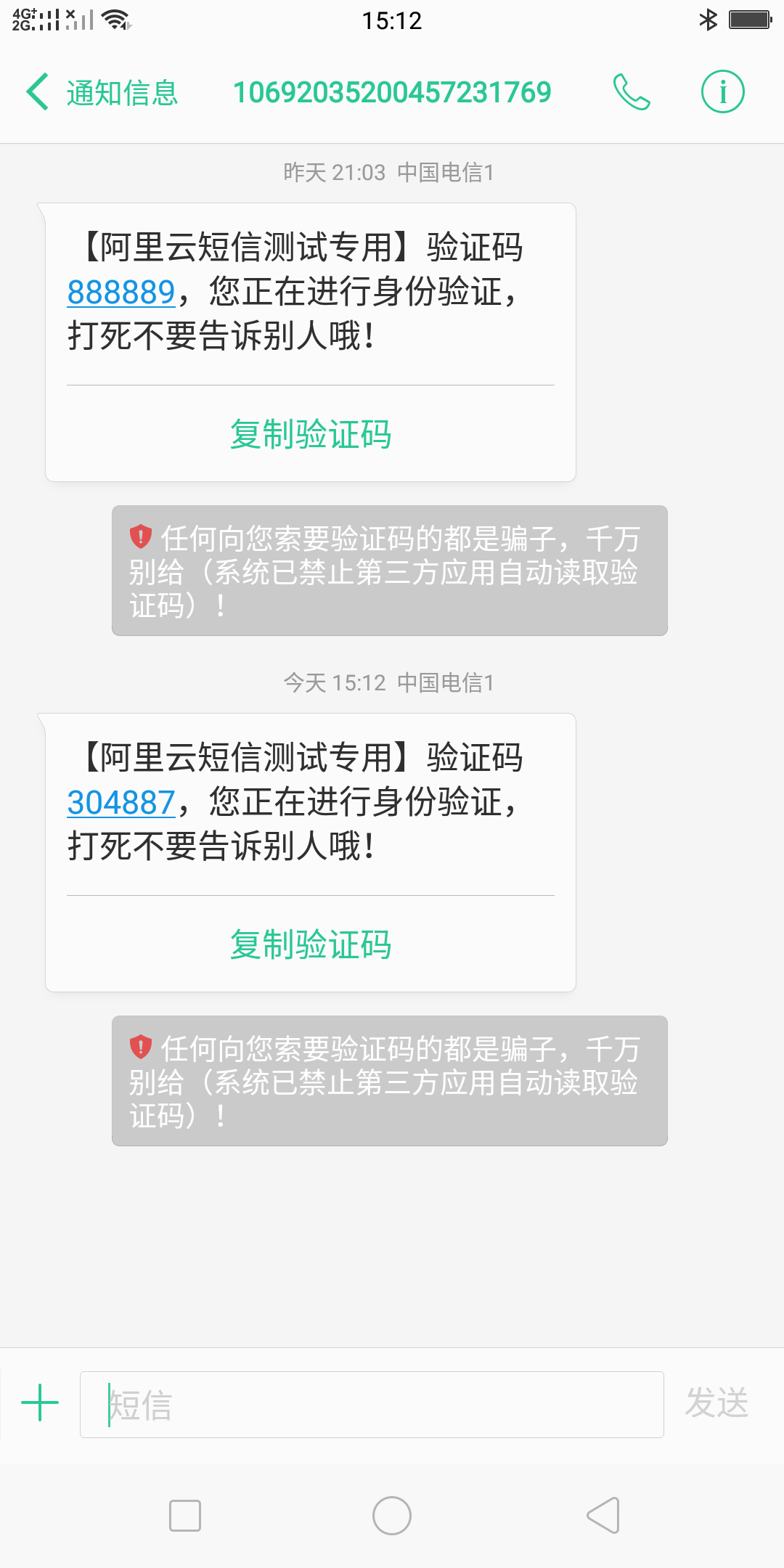This screenshot has width=784, height=1568.
Task: Copy verification code 888889 via 复制验证码
Action: (x=311, y=435)
